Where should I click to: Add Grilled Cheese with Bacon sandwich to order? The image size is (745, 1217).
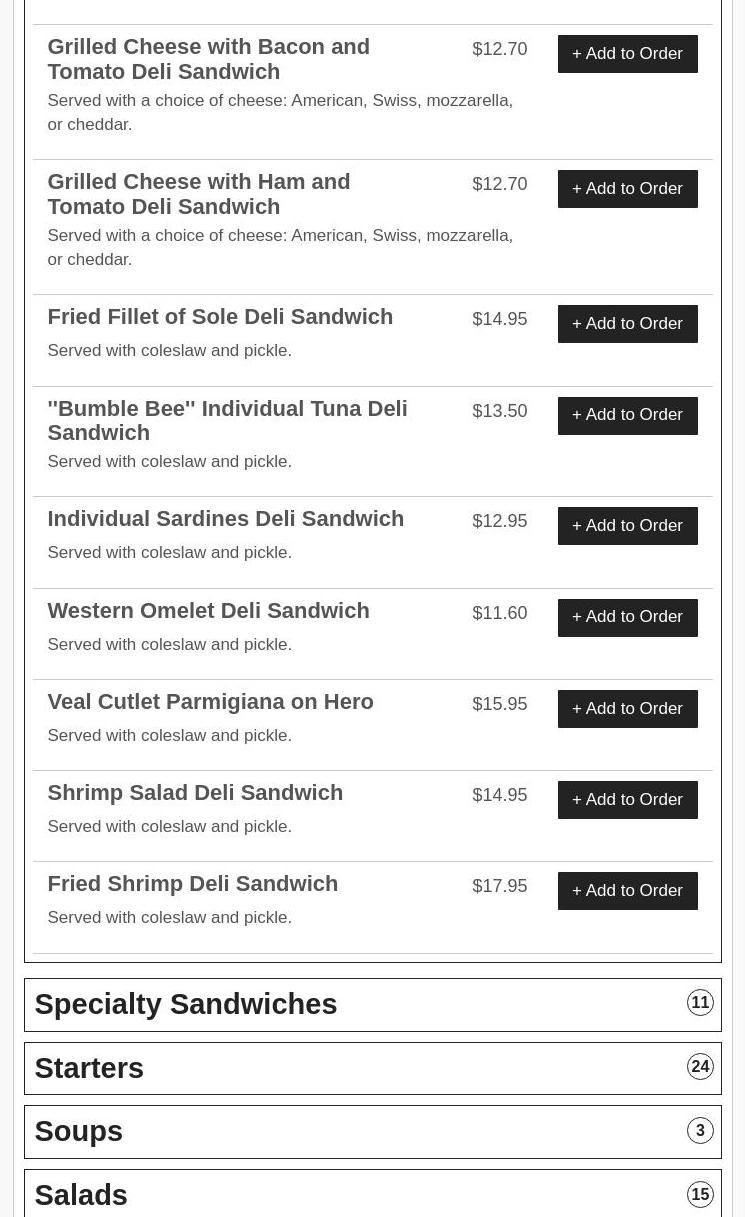pyautogui.click(x=627, y=54)
